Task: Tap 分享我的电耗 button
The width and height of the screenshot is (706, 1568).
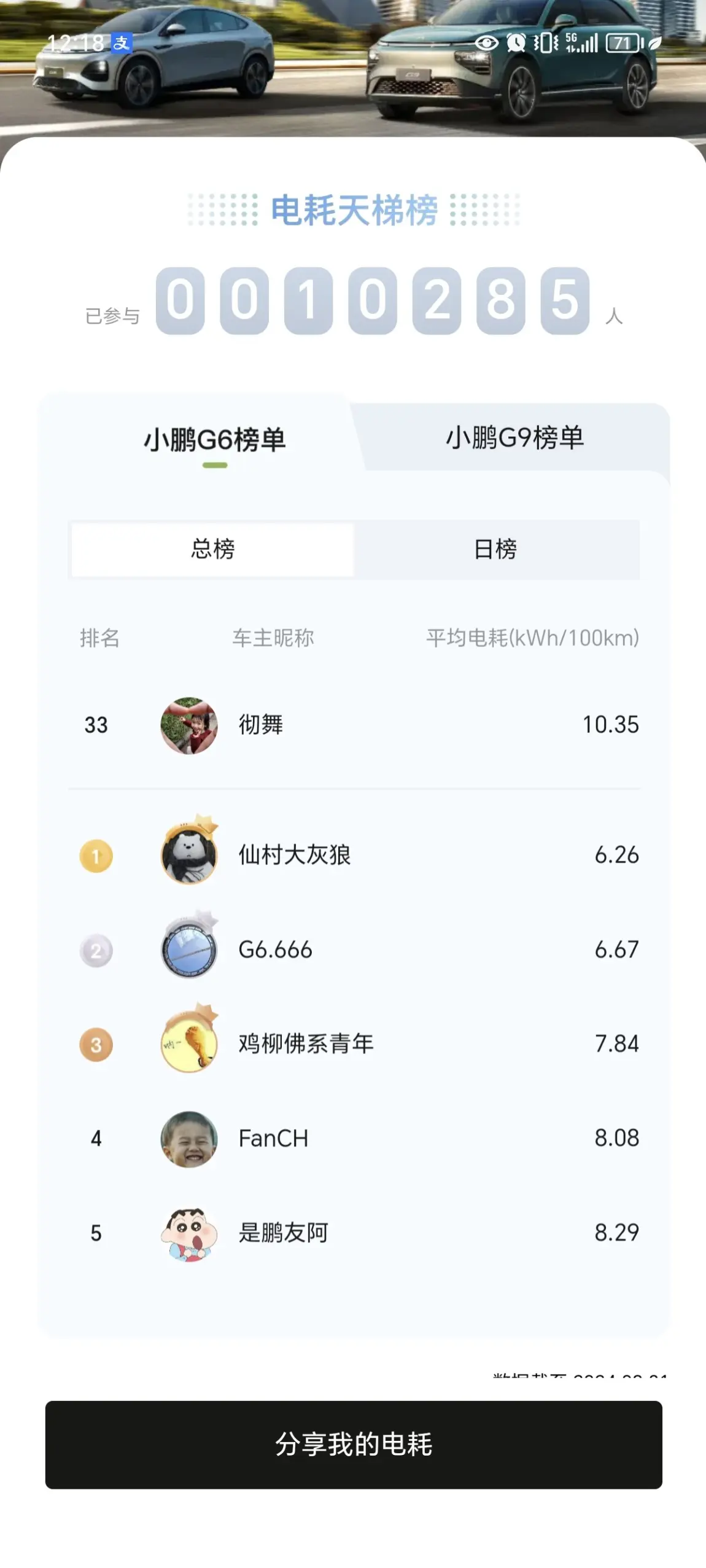Action: pos(354,1444)
